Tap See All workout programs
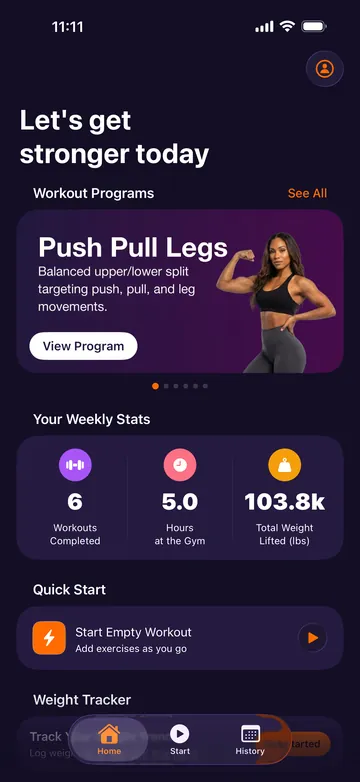 click(308, 194)
